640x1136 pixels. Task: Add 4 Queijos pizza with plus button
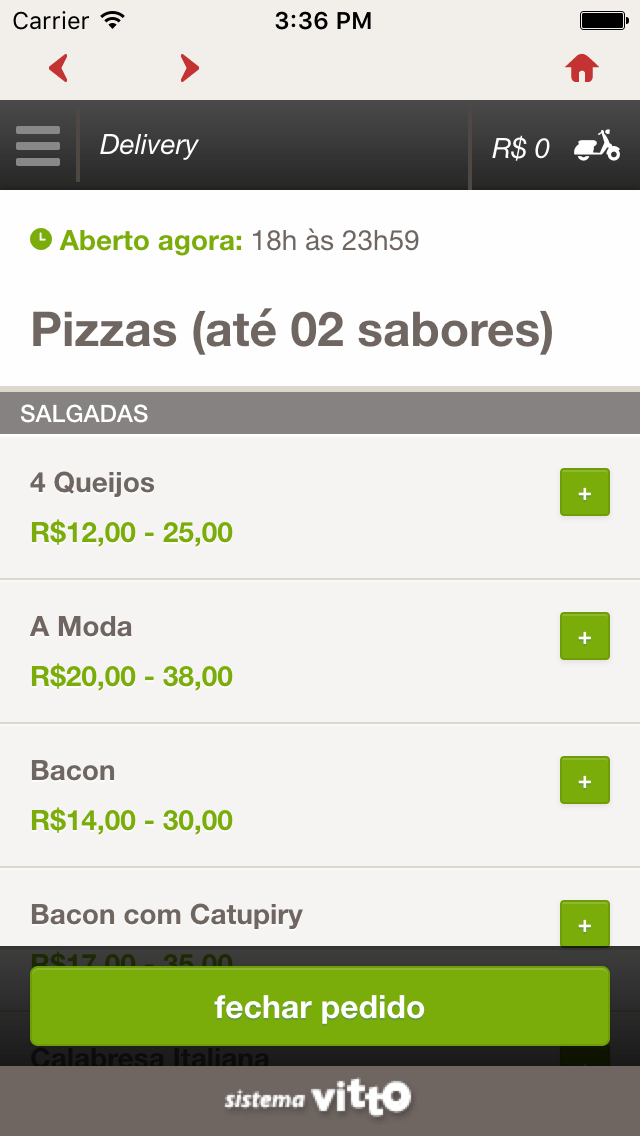pyautogui.click(x=584, y=493)
